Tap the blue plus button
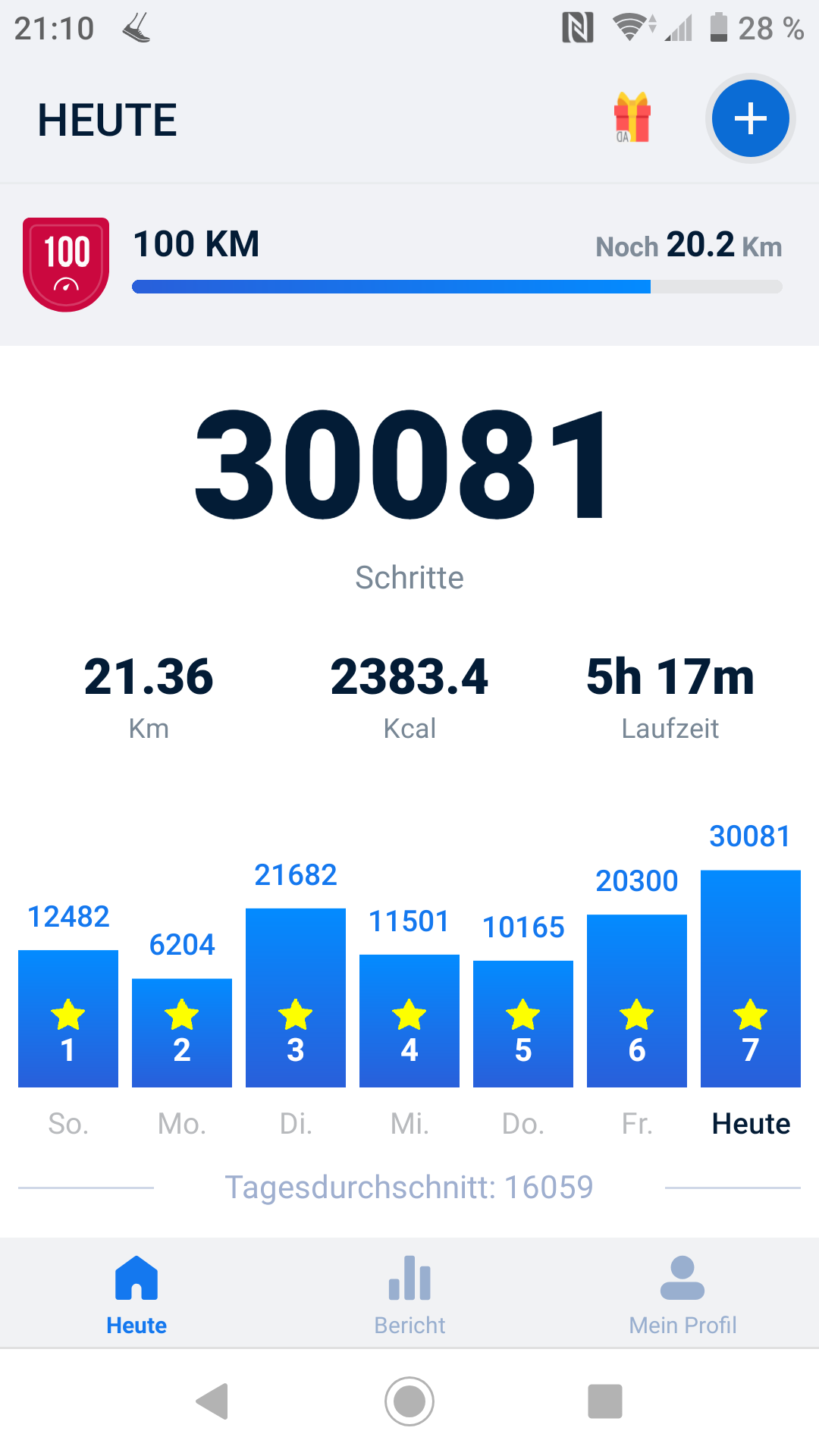Viewport: 819px width, 1456px height. [x=750, y=119]
